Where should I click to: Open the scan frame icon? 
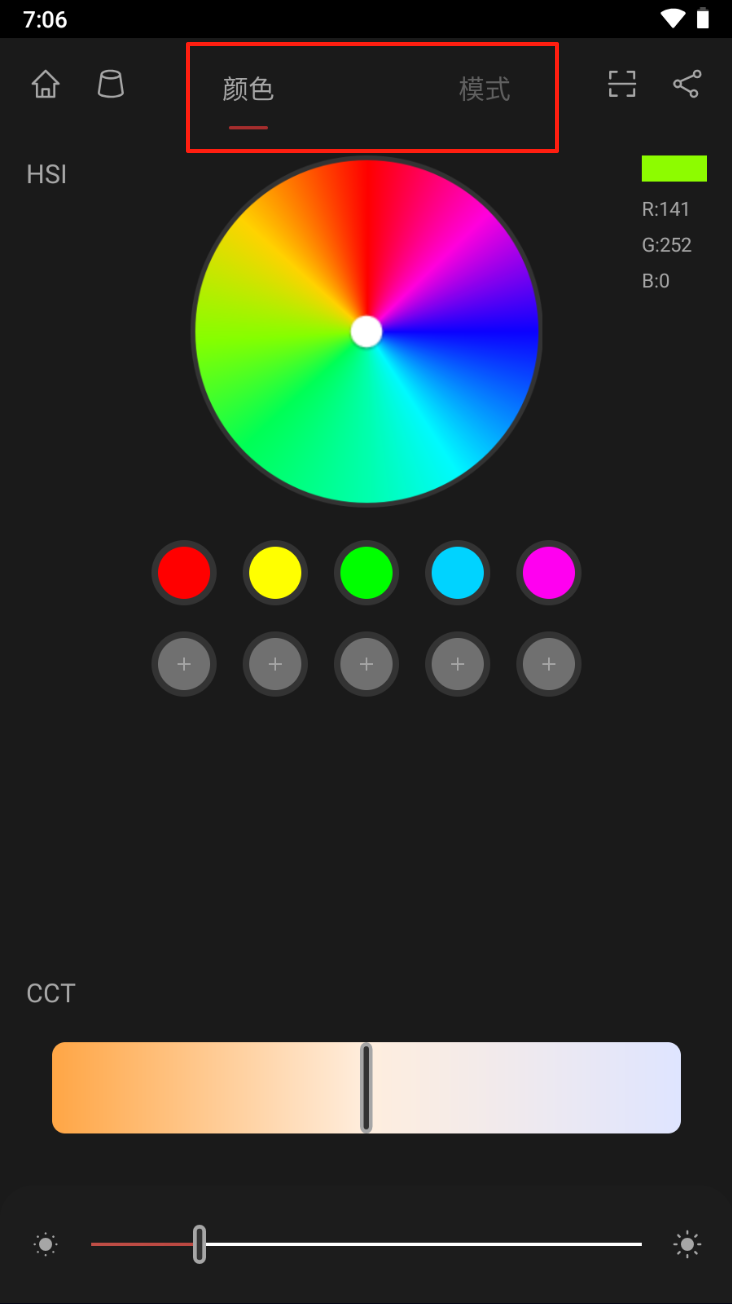pos(622,84)
